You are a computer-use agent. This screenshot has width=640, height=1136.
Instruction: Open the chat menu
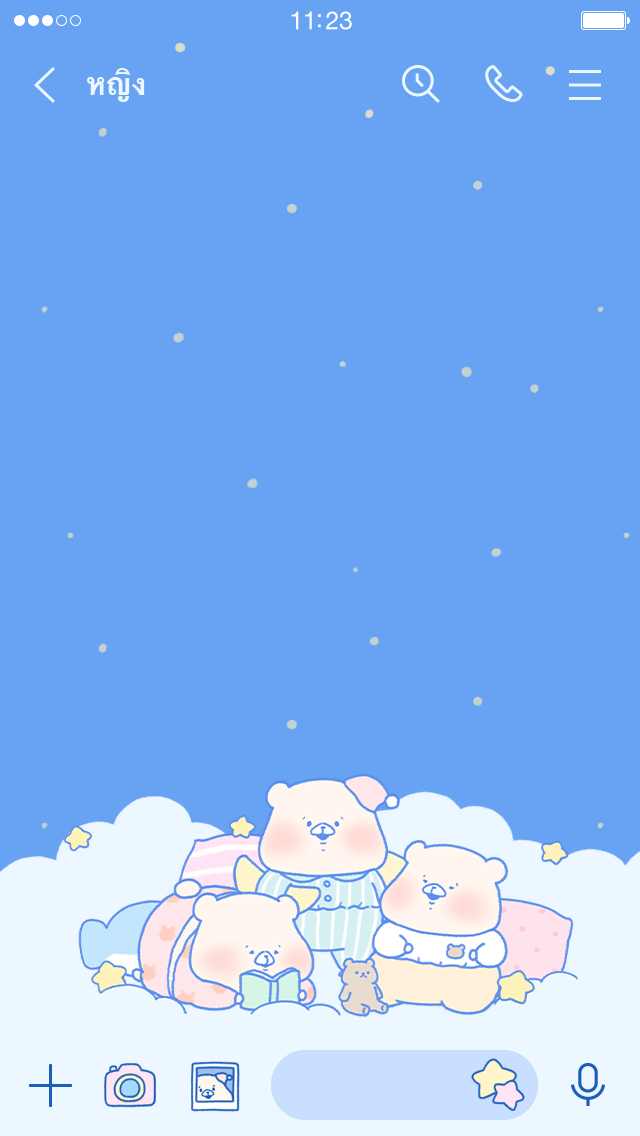click(x=585, y=85)
